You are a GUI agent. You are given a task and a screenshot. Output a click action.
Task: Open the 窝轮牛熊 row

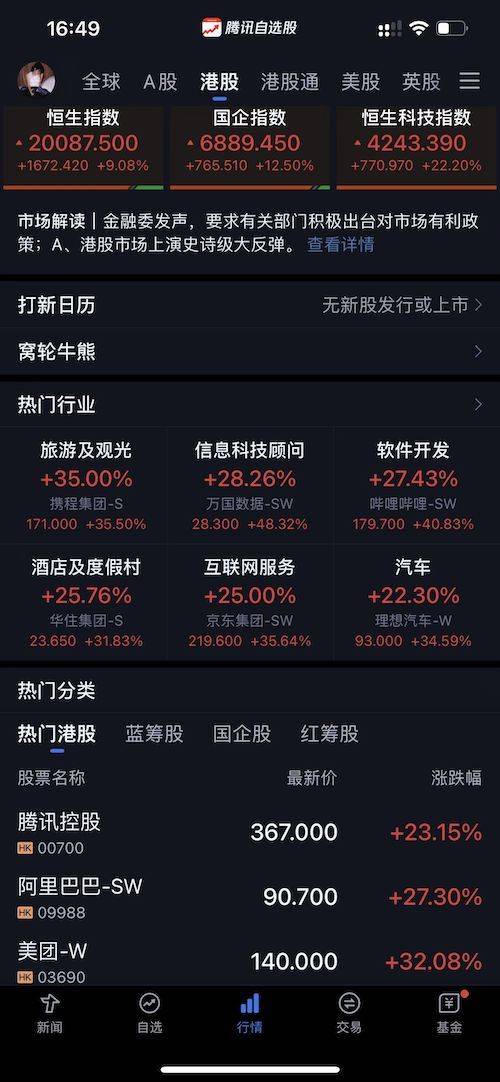pos(250,352)
